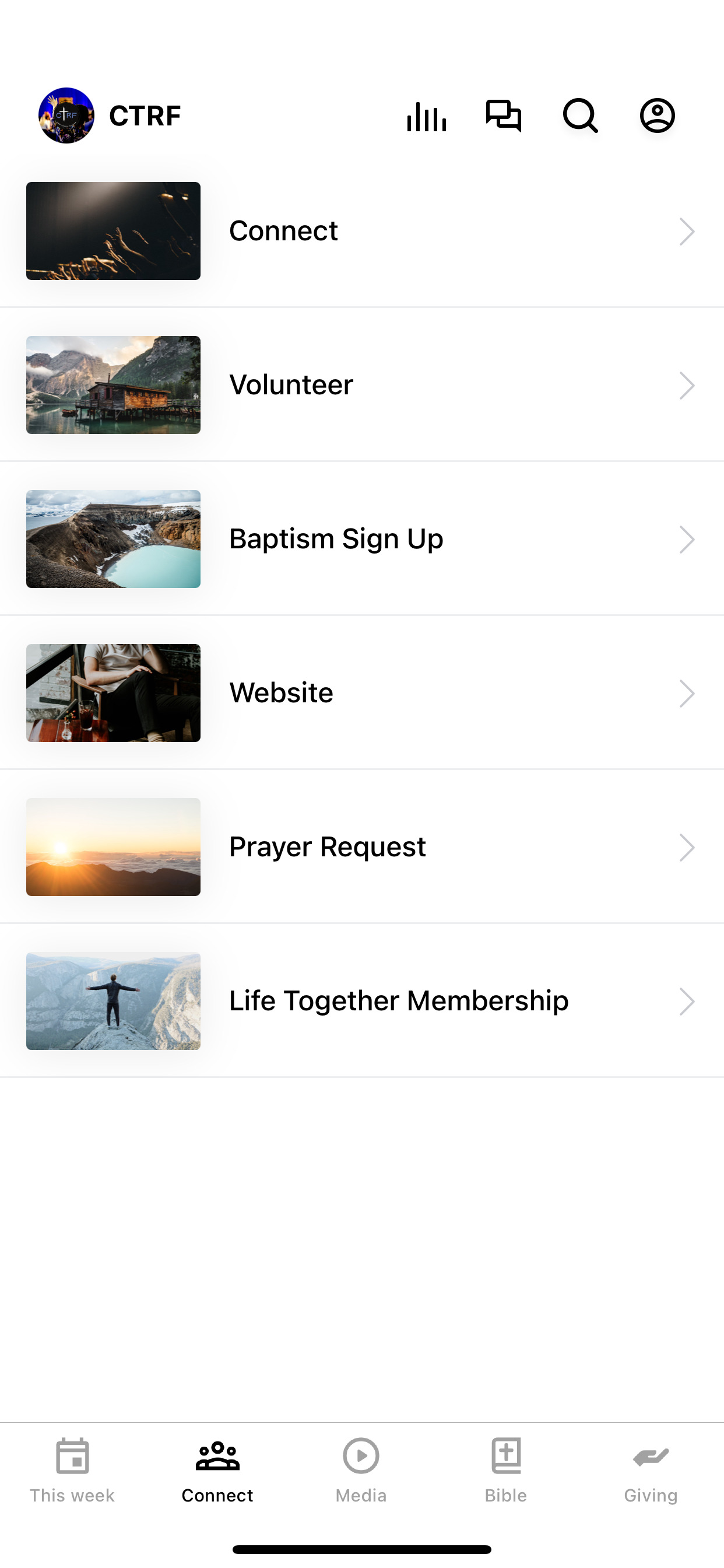The width and height of the screenshot is (724, 1568).
Task: Open the Volunteer row
Action: coord(362,384)
